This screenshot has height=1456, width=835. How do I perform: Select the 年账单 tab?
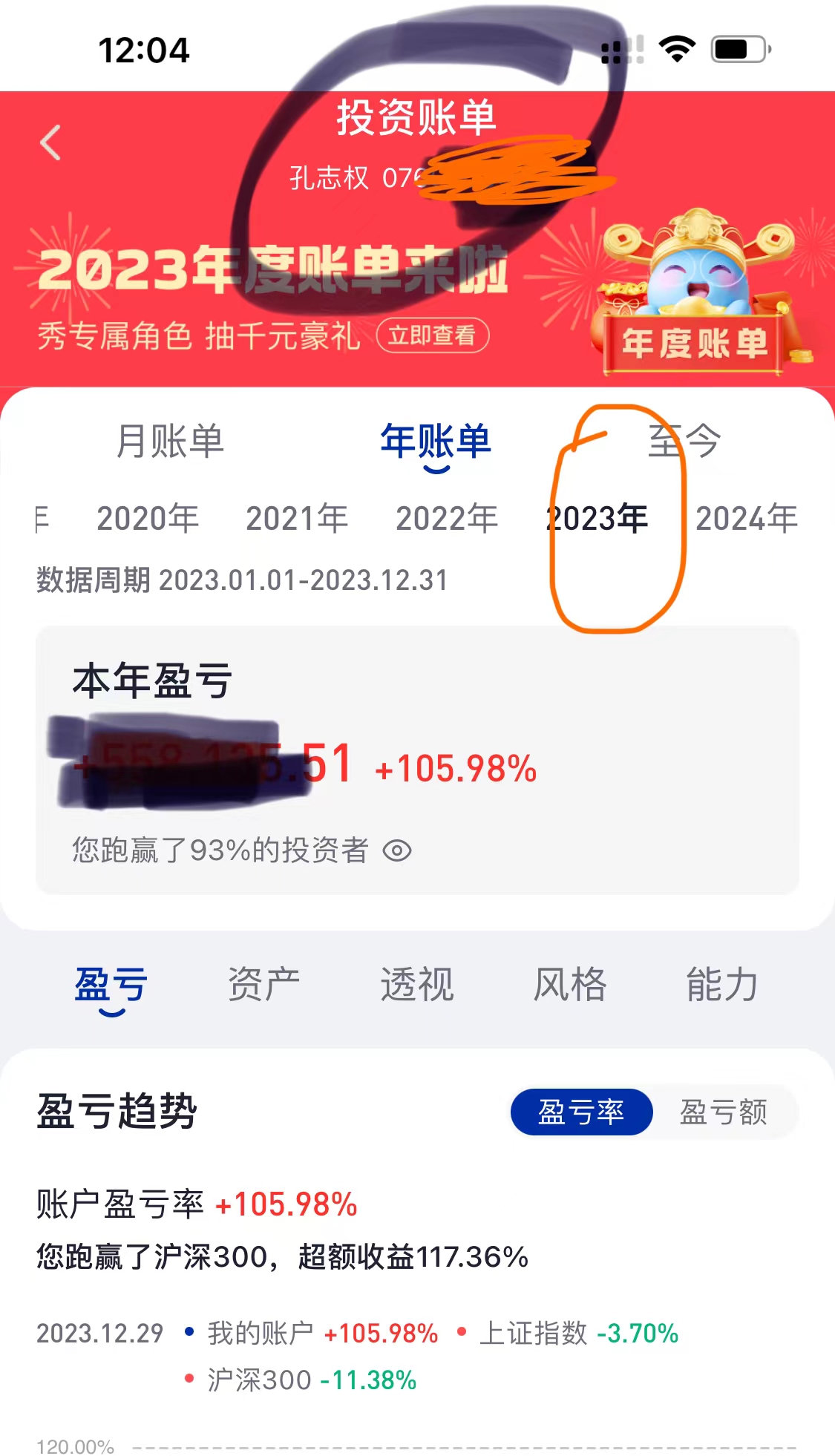point(436,441)
